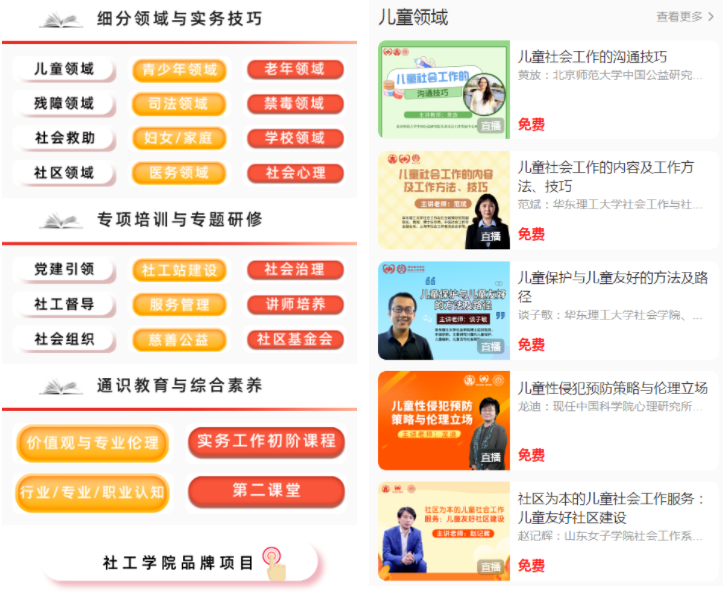Tap the 社会心理 category button
The image size is (723, 595).
point(295,173)
